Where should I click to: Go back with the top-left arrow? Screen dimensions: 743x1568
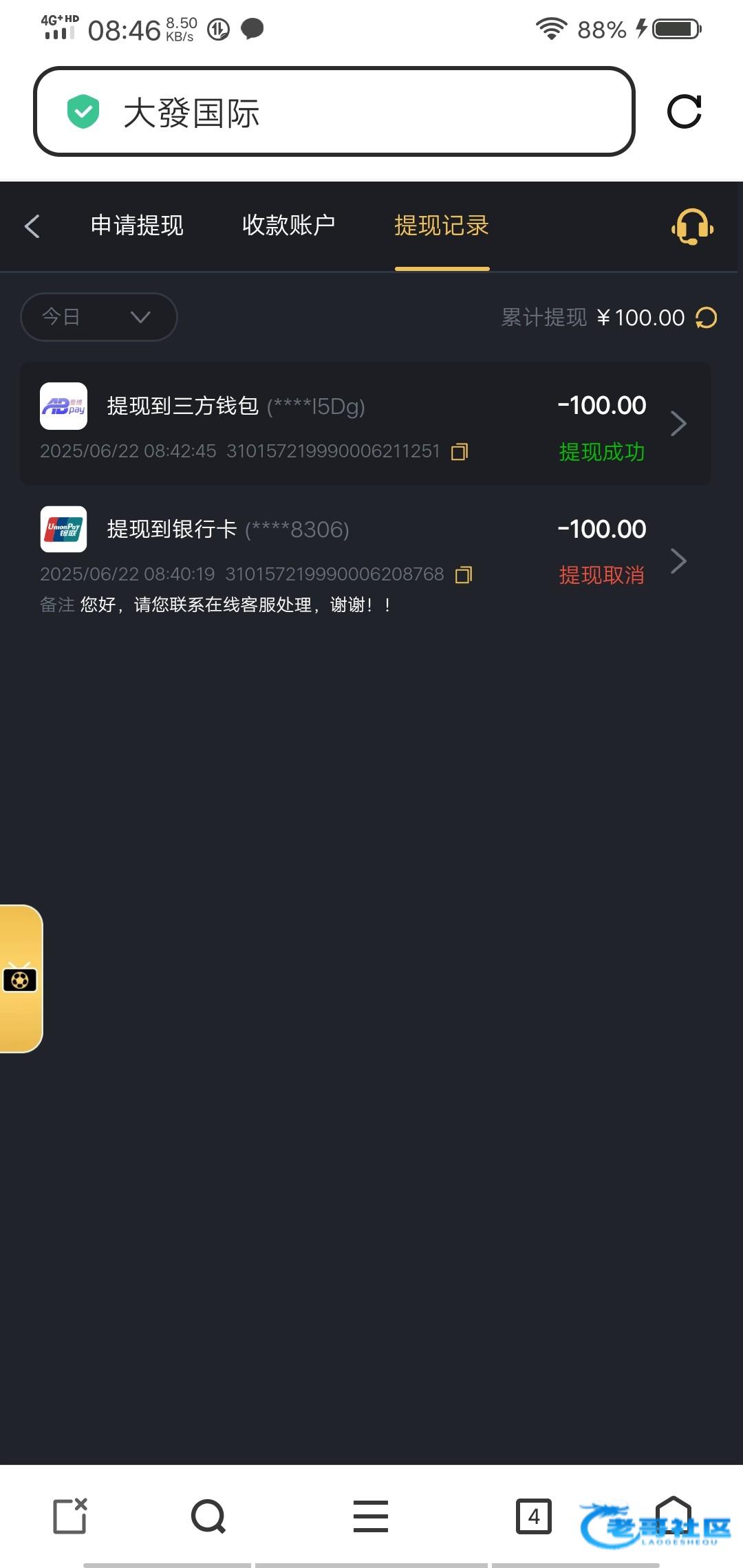click(32, 226)
